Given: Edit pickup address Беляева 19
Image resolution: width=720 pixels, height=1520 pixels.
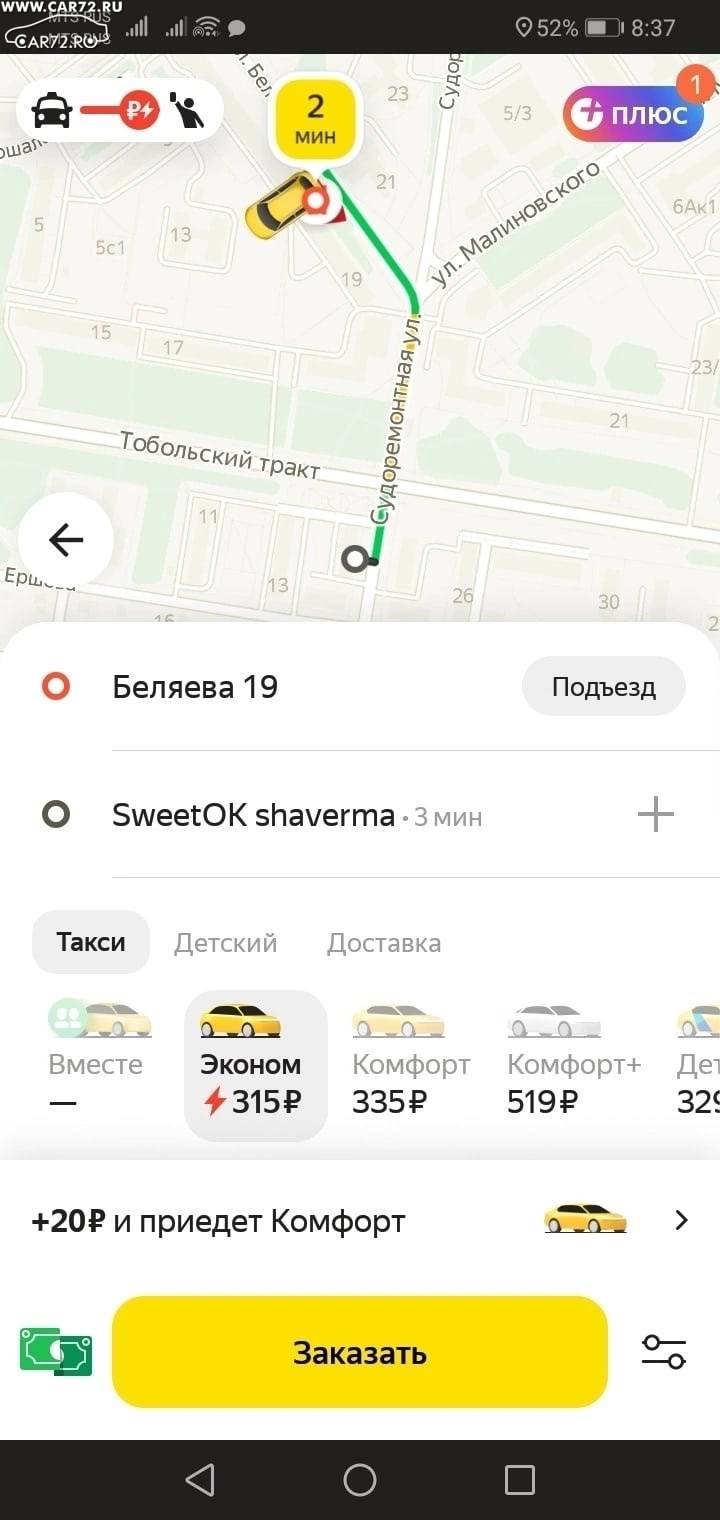Looking at the screenshot, I should [x=195, y=687].
